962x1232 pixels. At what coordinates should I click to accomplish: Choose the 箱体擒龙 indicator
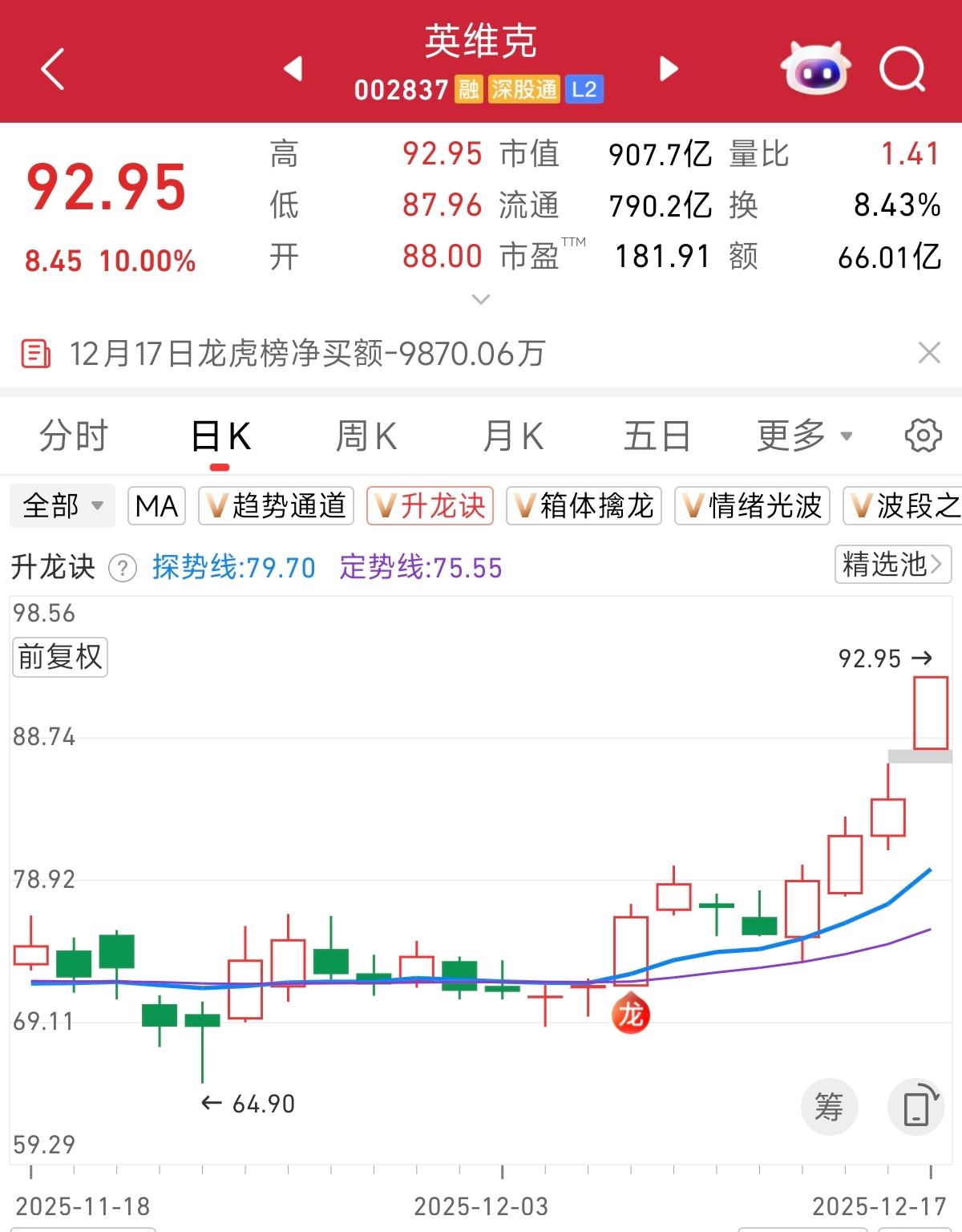coord(584,506)
